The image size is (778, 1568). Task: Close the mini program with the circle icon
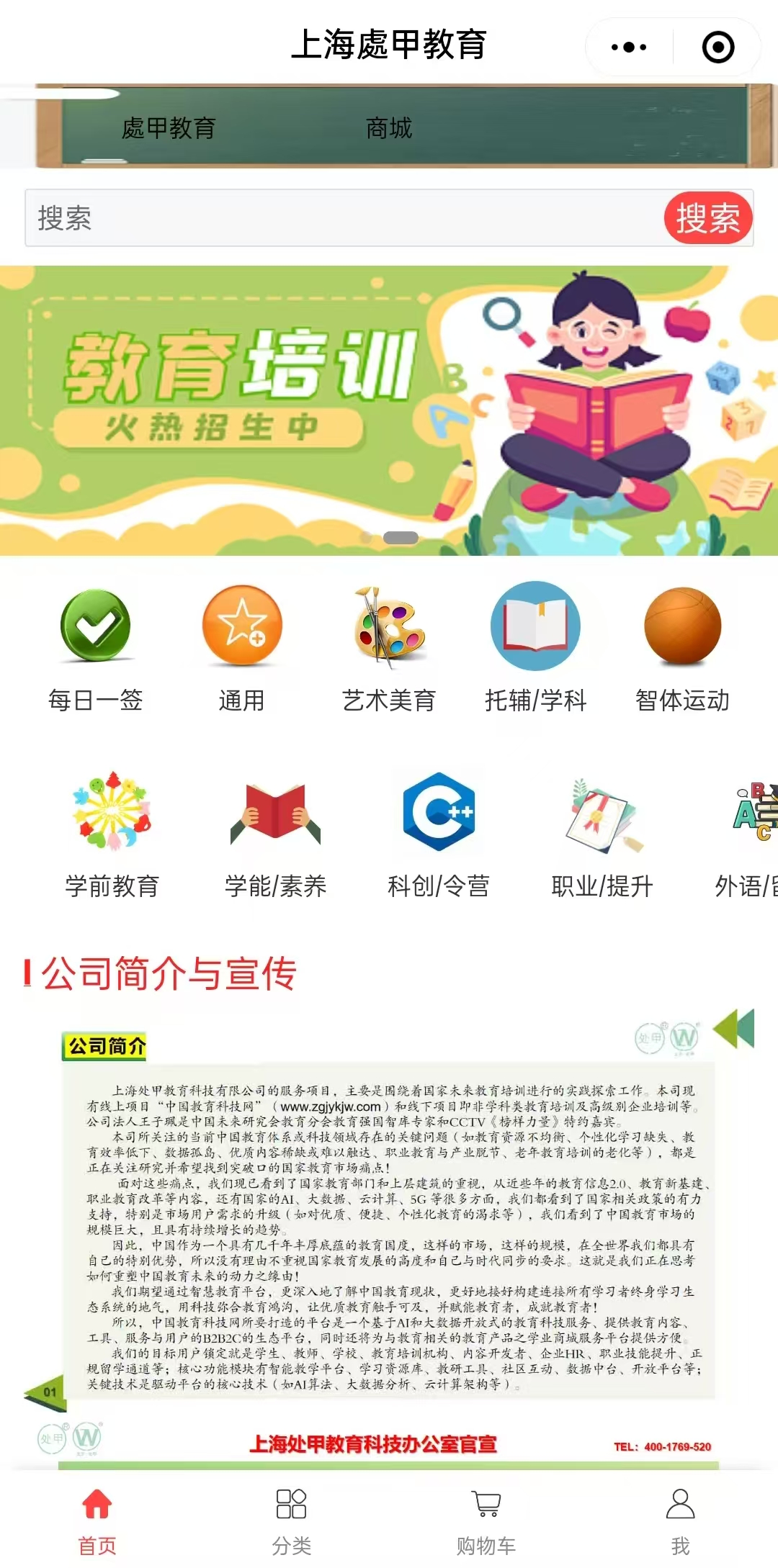717,48
